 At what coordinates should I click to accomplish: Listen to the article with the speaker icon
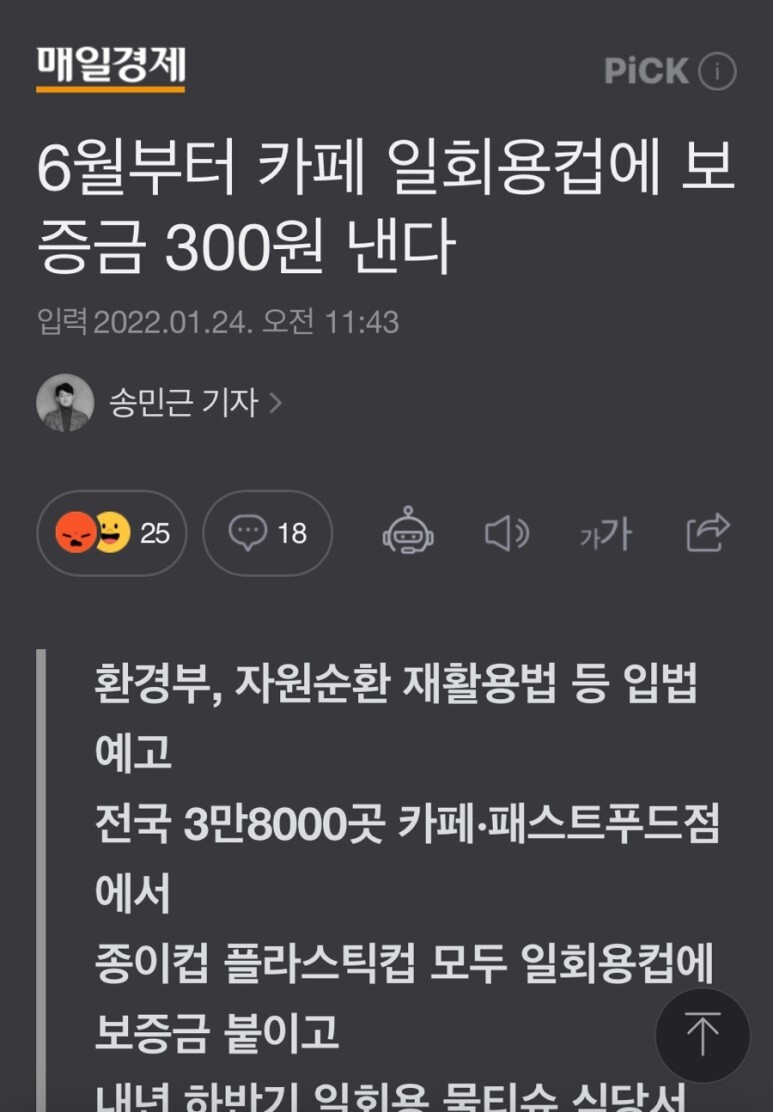506,533
